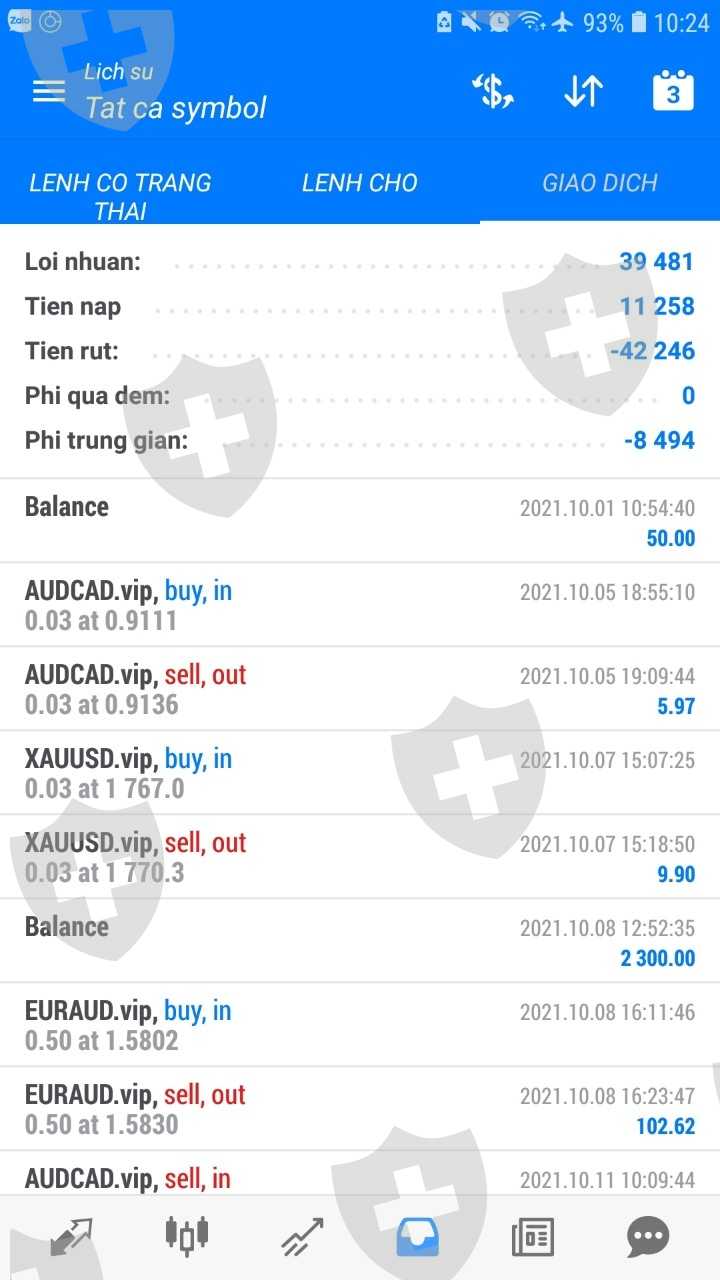Open XAUUSD.vip buy in deal at 1 767.0
The width and height of the screenshot is (720, 1280).
coord(360,773)
